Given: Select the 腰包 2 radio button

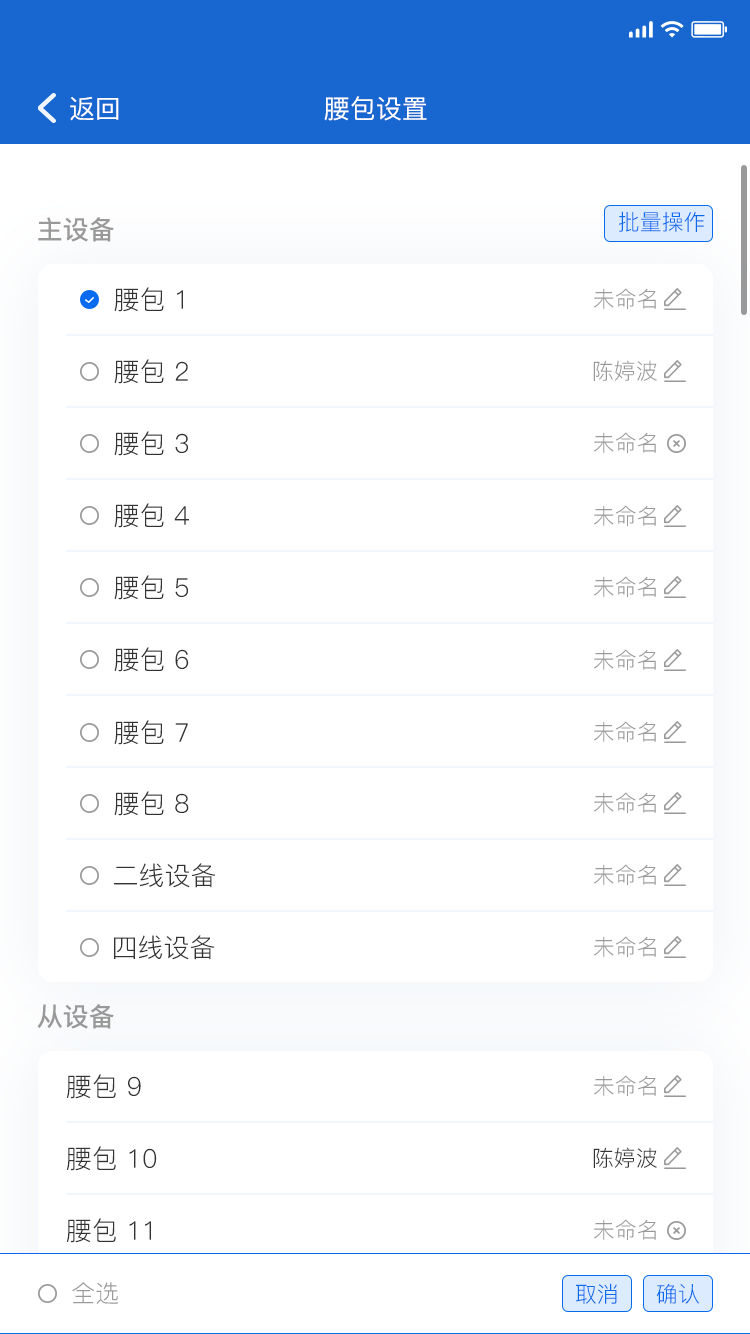Looking at the screenshot, I should [x=89, y=371].
